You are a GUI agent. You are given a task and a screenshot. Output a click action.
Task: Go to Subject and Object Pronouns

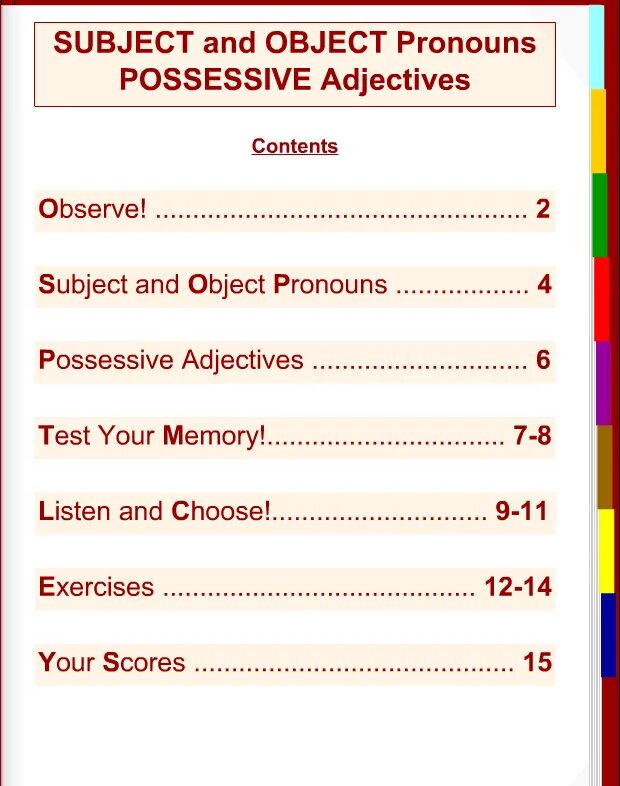[294, 285]
